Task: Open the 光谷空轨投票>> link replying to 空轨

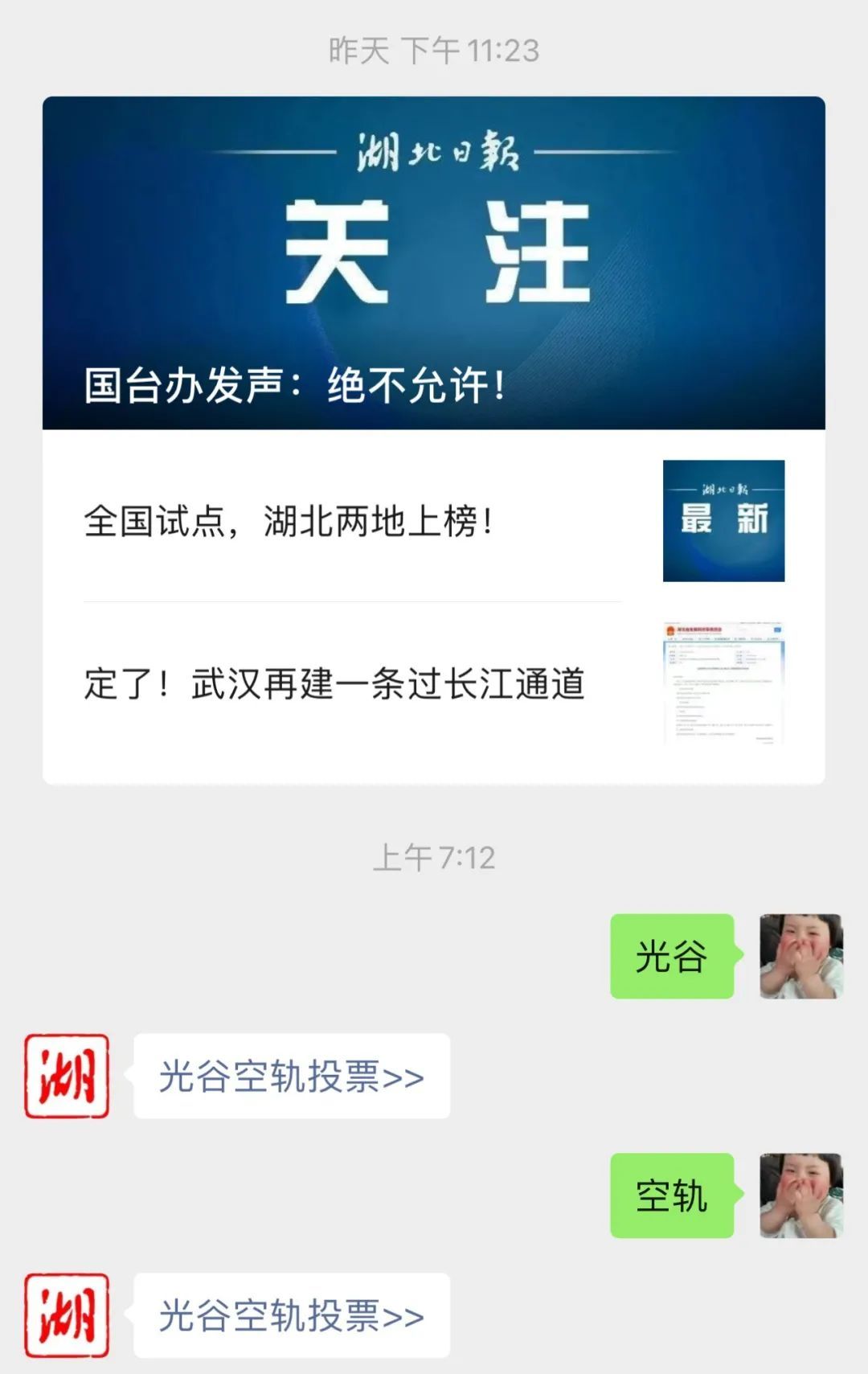Action: [x=291, y=1315]
